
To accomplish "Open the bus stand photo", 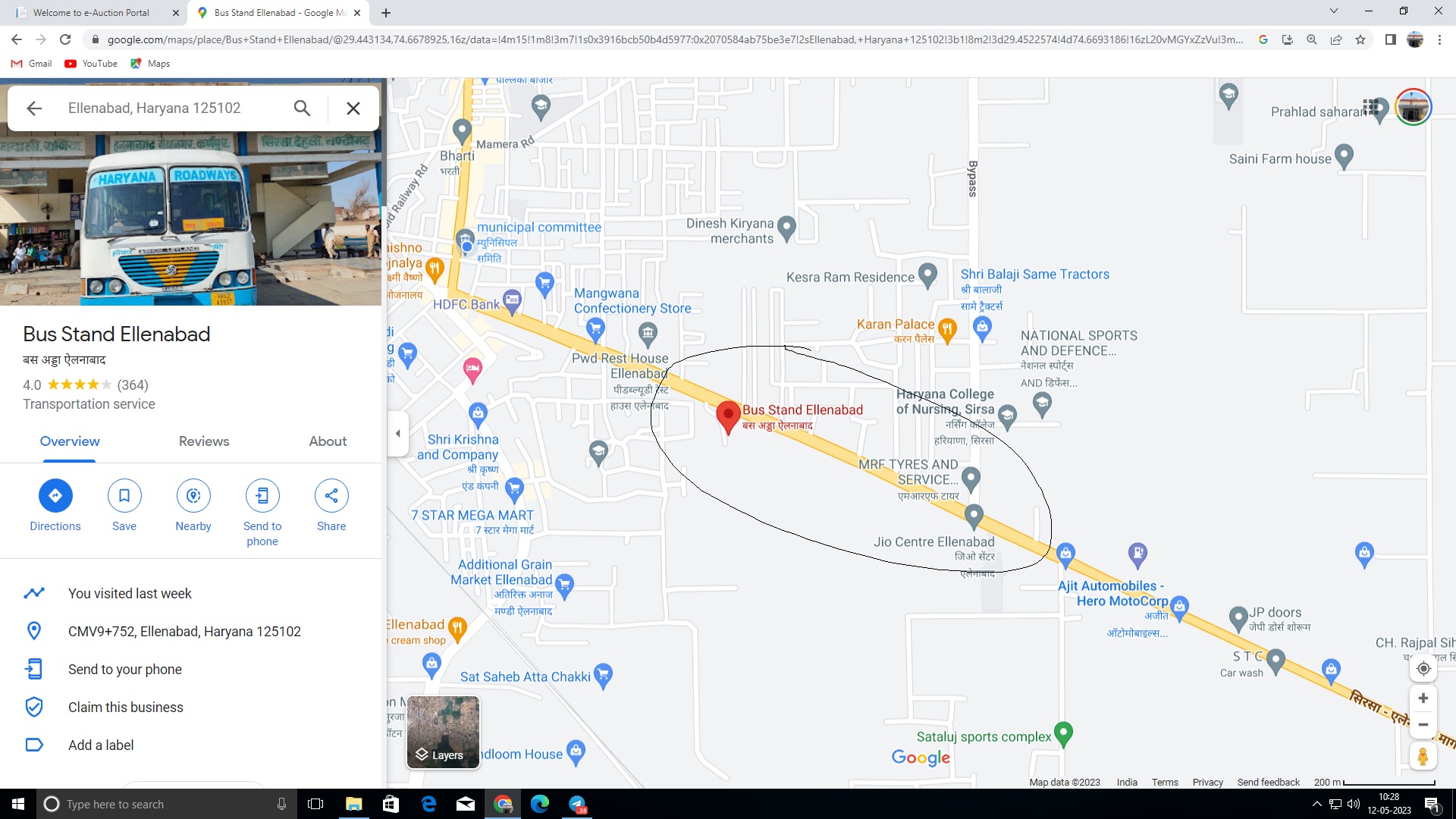I will (190, 218).
